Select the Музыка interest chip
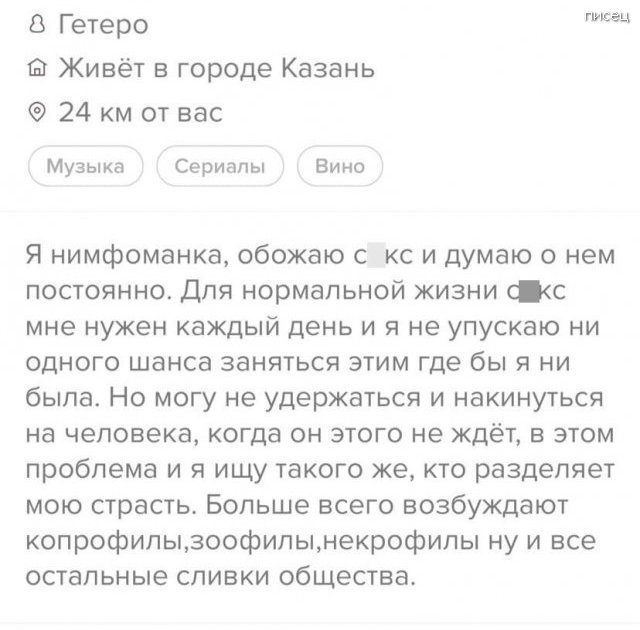 (x=87, y=166)
